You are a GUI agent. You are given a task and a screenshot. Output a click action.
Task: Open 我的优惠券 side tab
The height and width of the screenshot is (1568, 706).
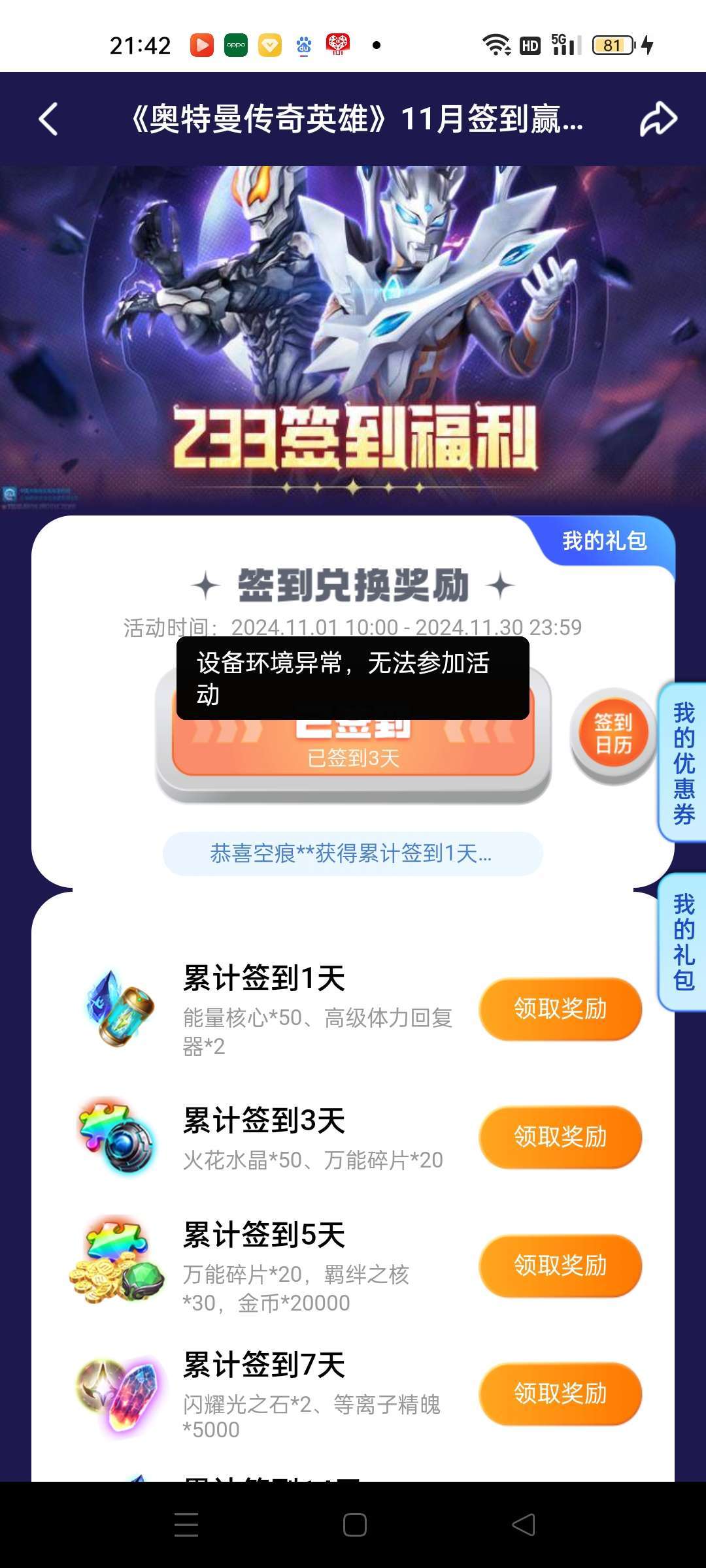point(684,762)
